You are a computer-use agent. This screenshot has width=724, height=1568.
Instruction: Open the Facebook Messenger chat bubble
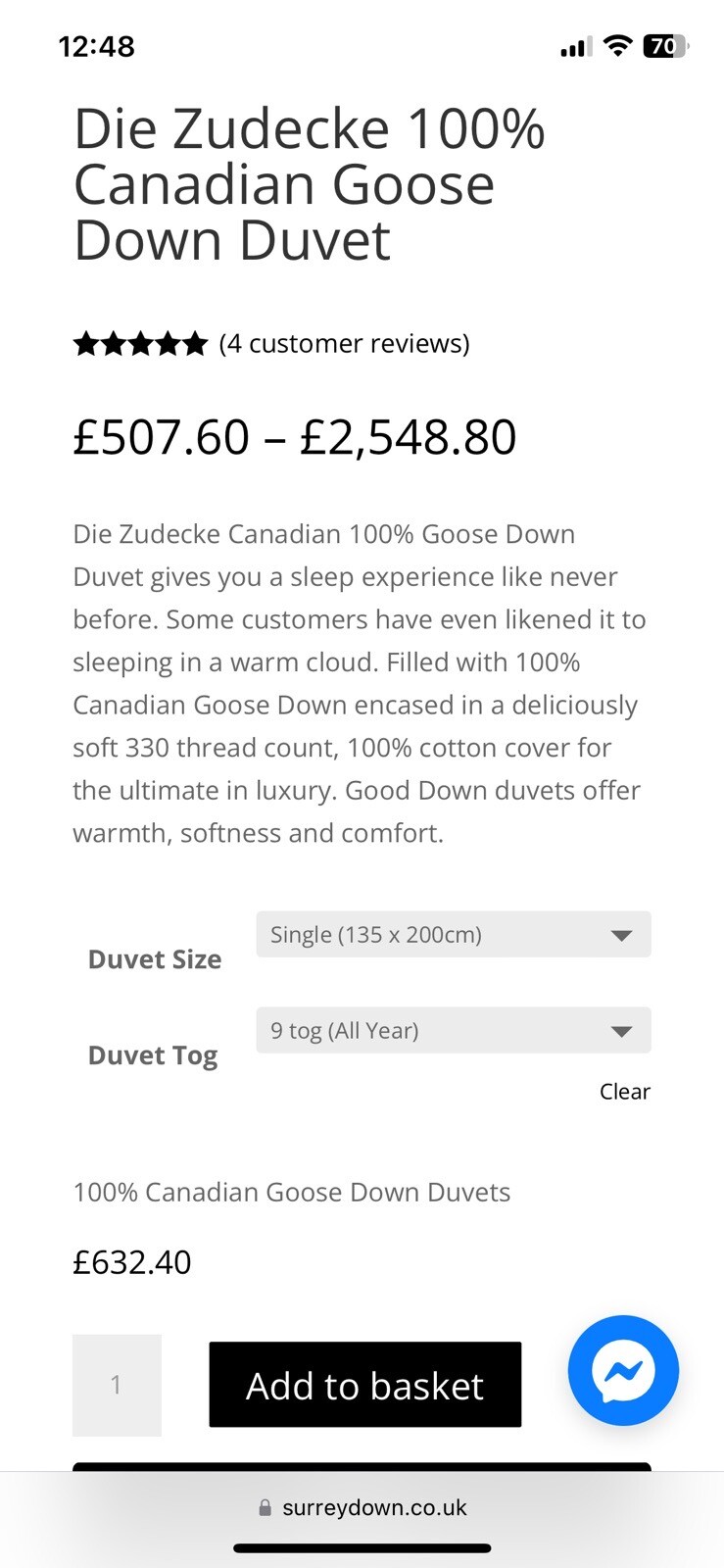tap(623, 1371)
